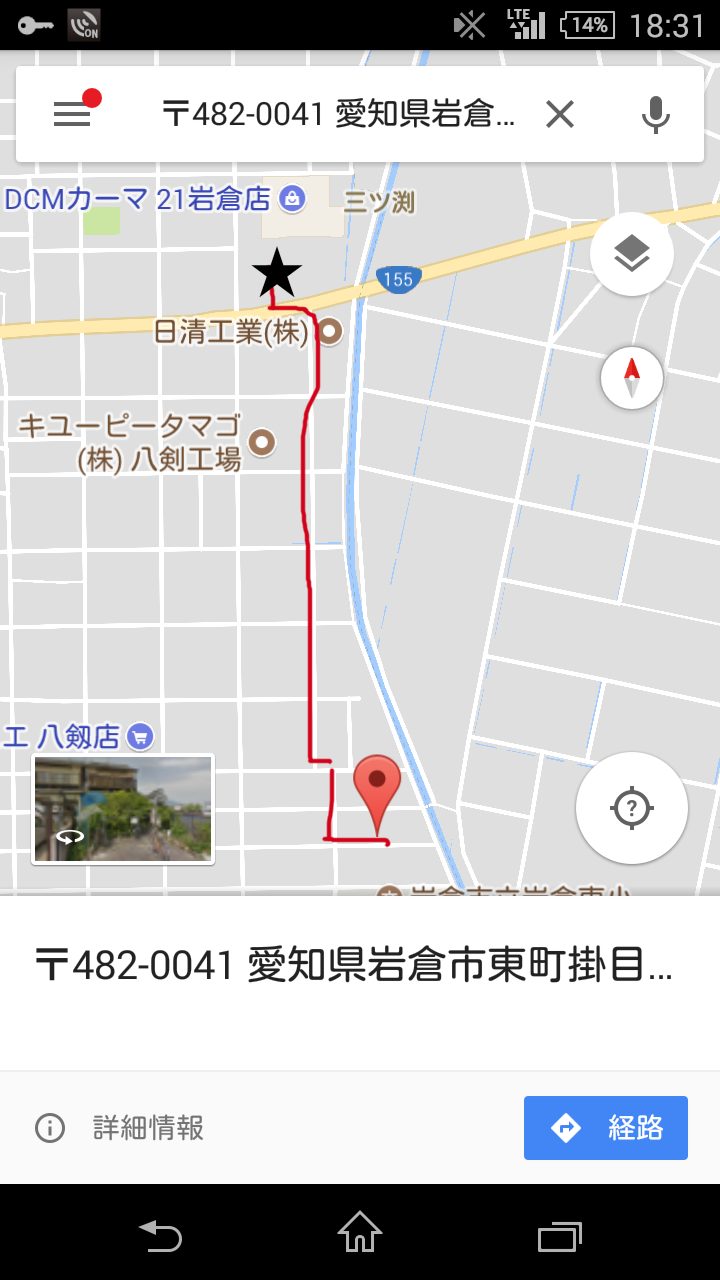The width and height of the screenshot is (720, 1280).
Task: Tap the compass to reset north
Action: (x=632, y=378)
